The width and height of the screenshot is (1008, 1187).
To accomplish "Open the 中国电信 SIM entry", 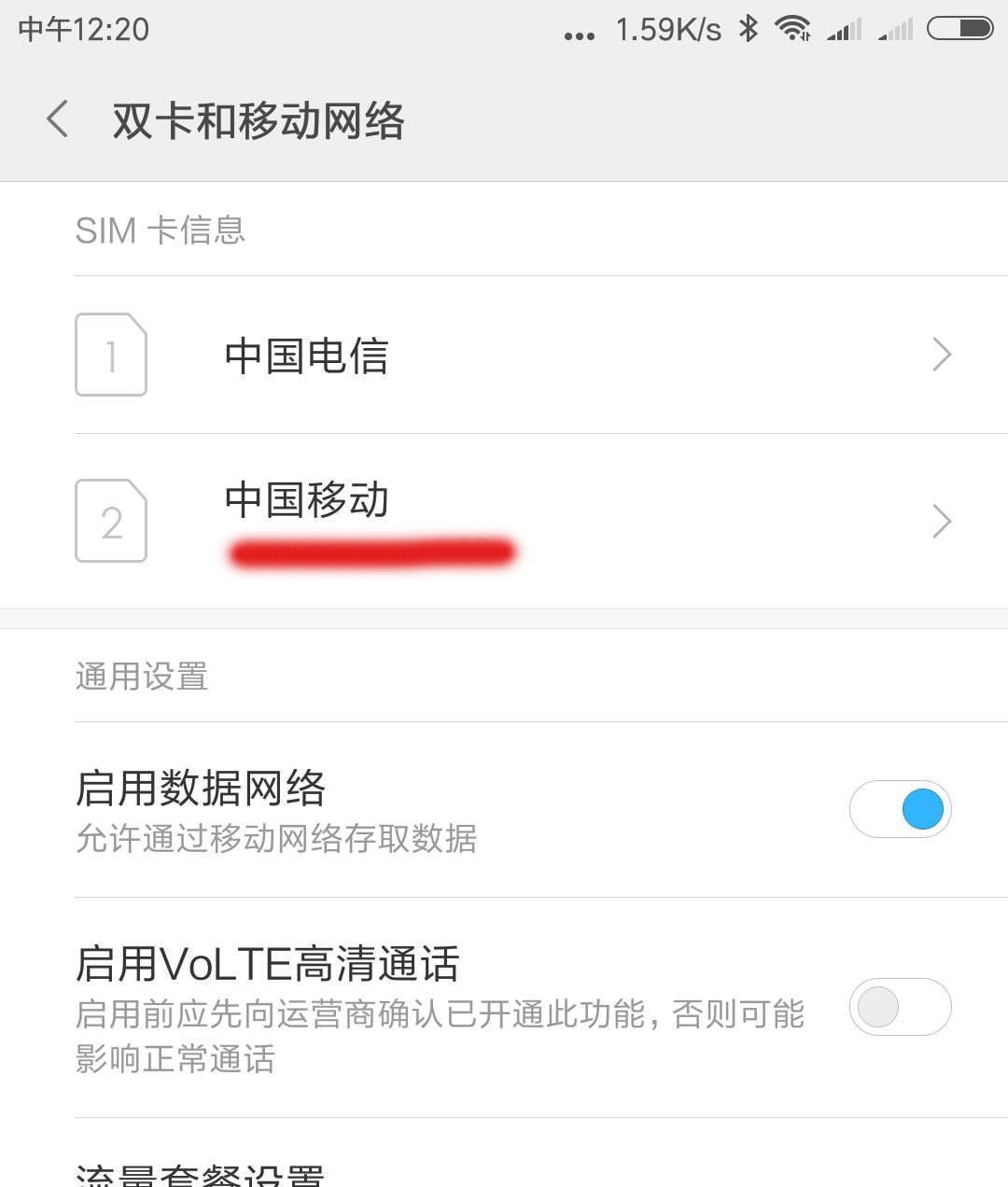I will click(x=305, y=356).
